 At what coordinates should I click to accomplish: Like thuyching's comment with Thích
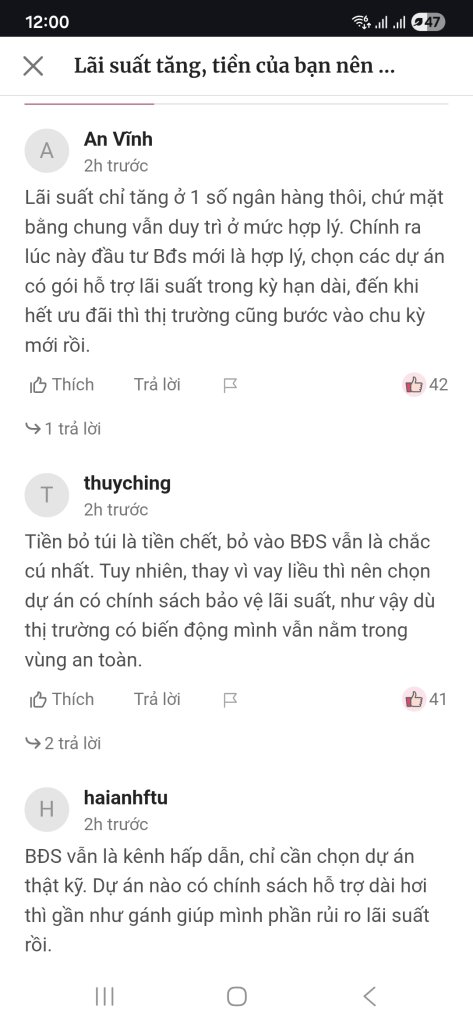click(61, 699)
